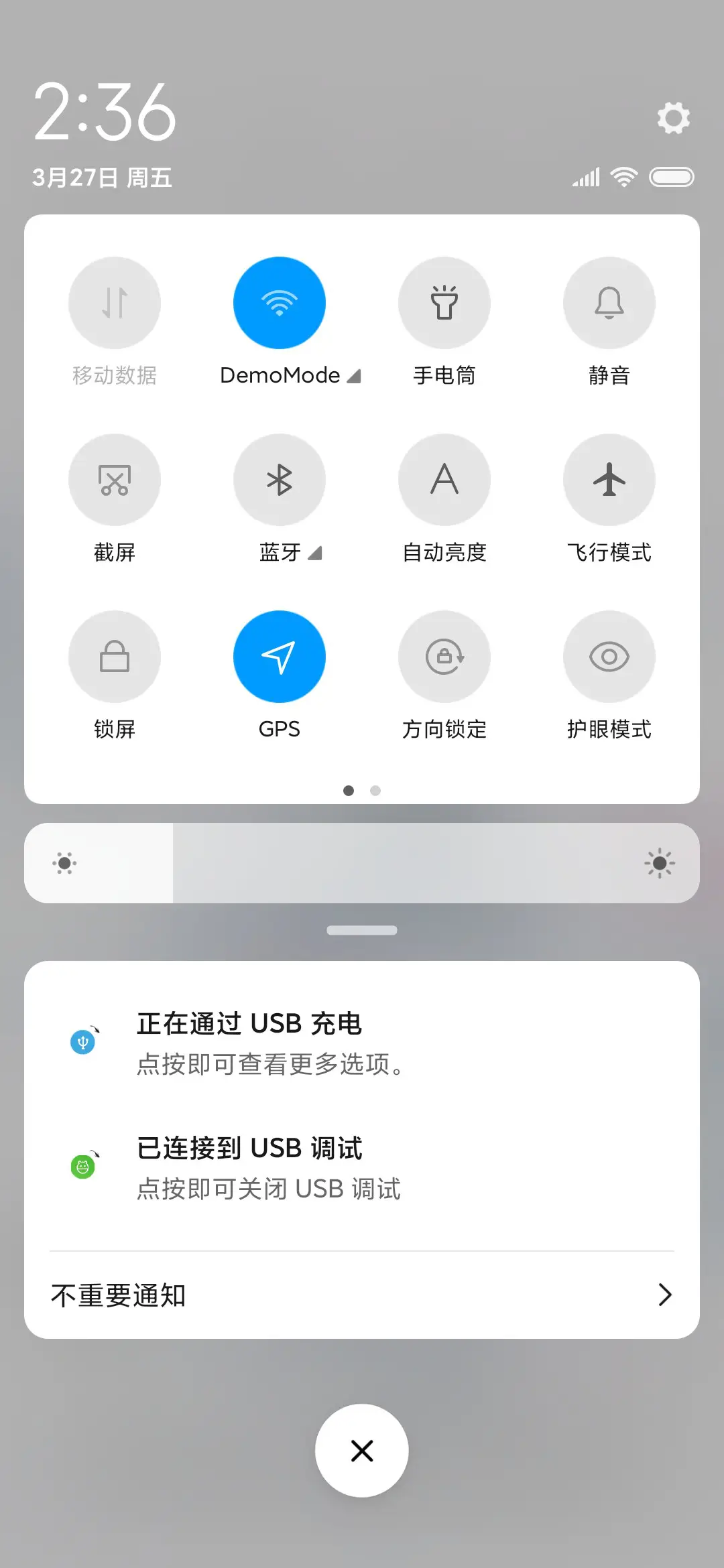Image resolution: width=724 pixels, height=1568 pixels.
Task: Toggle auto brightness
Action: (x=444, y=479)
